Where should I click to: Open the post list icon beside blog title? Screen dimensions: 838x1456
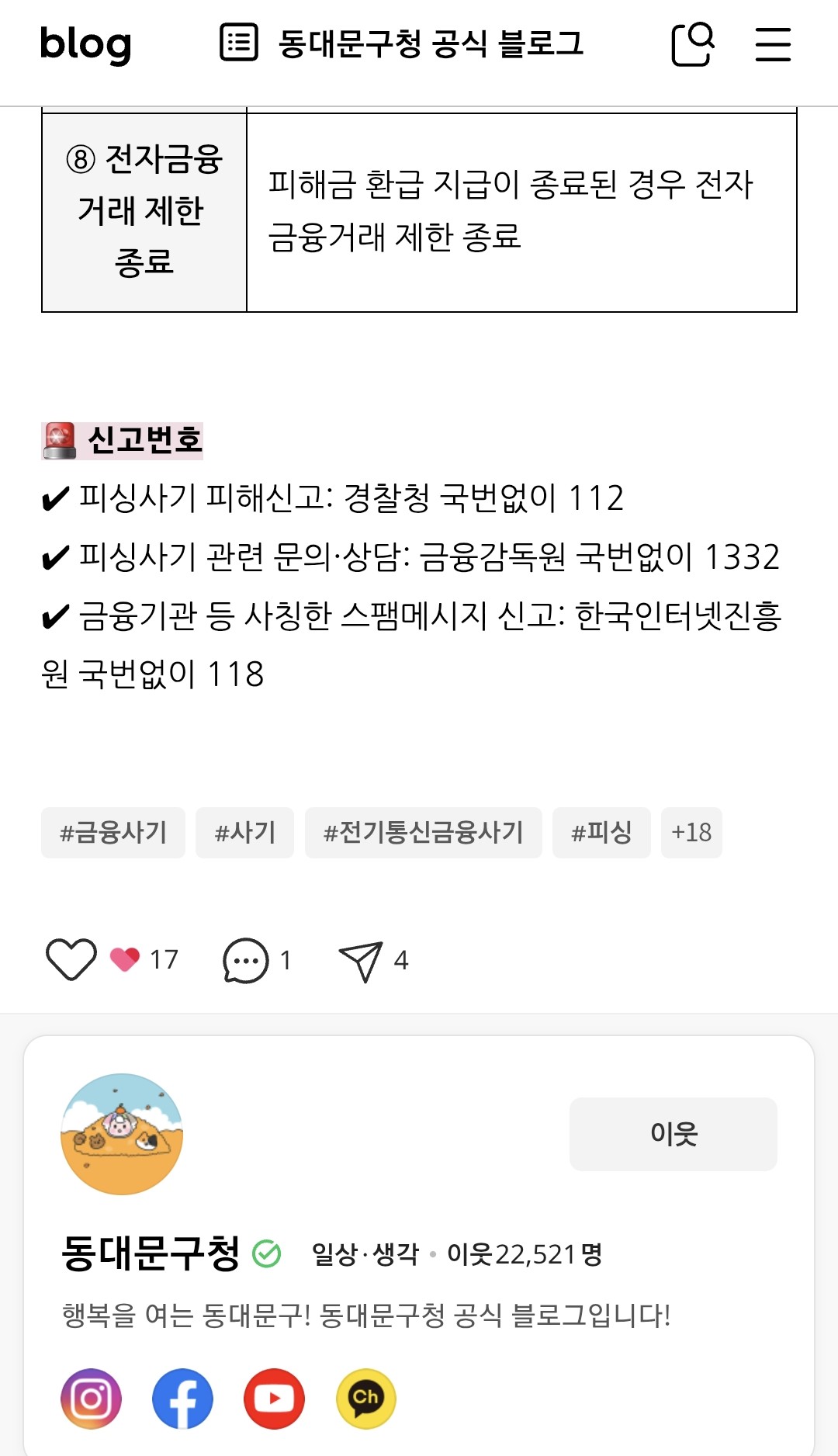pos(239,42)
